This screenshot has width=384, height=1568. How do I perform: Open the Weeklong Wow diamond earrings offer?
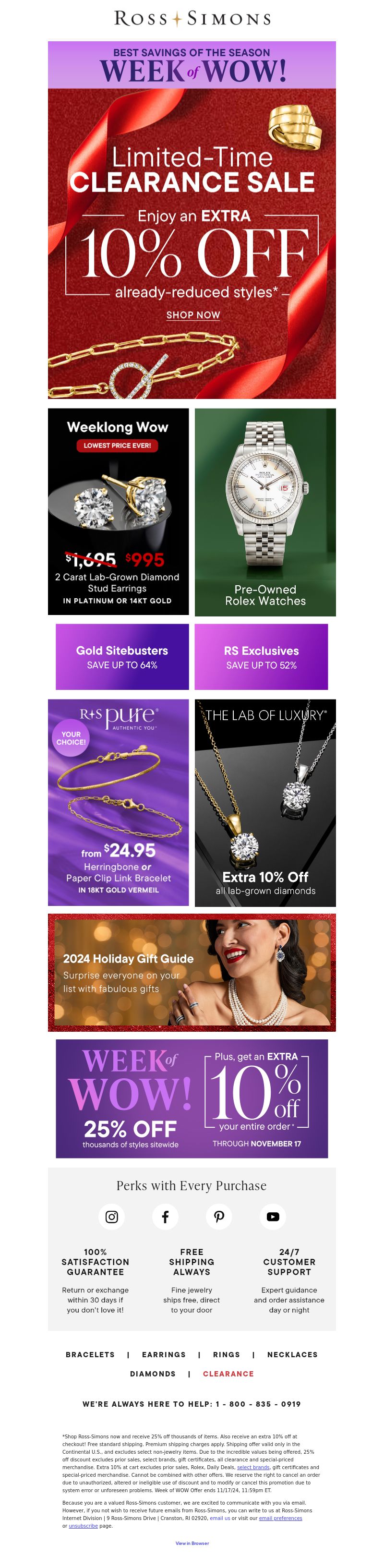tap(118, 511)
